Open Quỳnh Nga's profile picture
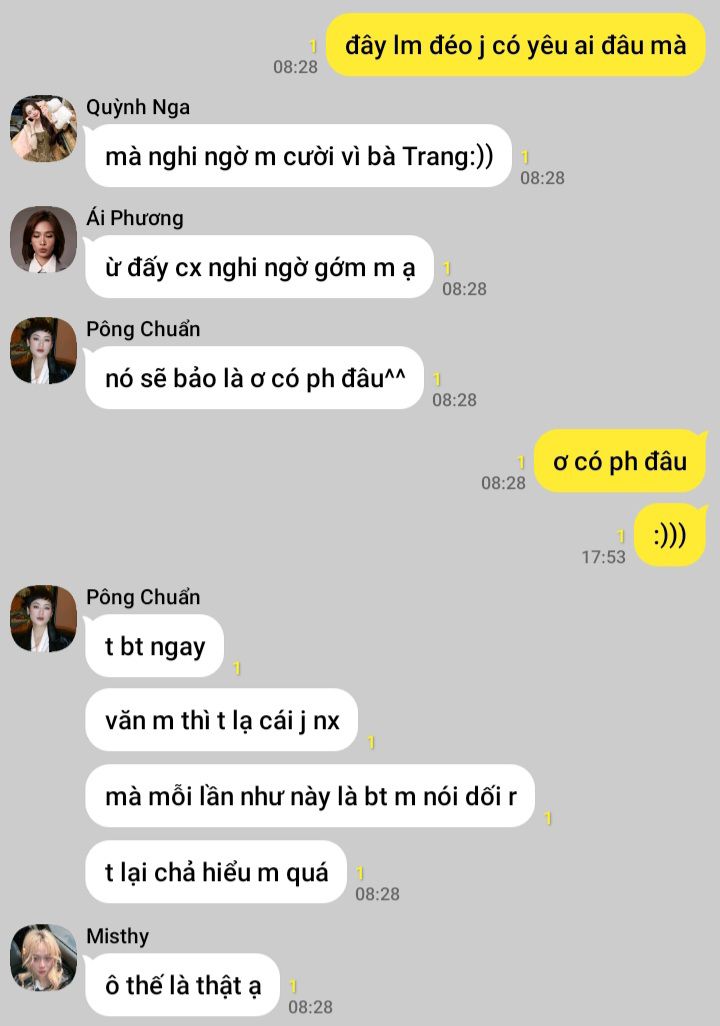 click(43, 128)
